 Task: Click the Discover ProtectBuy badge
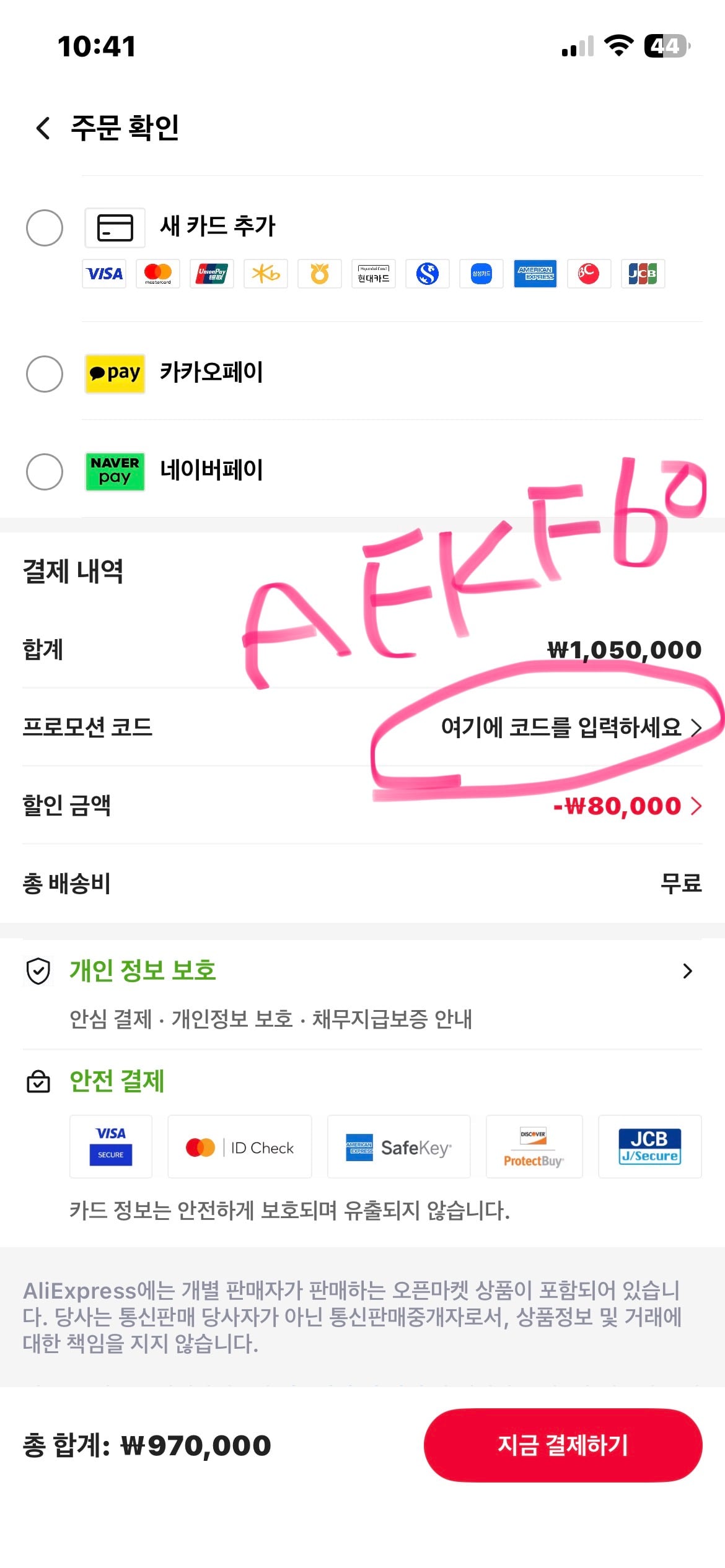pyautogui.click(x=534, y=1147)
